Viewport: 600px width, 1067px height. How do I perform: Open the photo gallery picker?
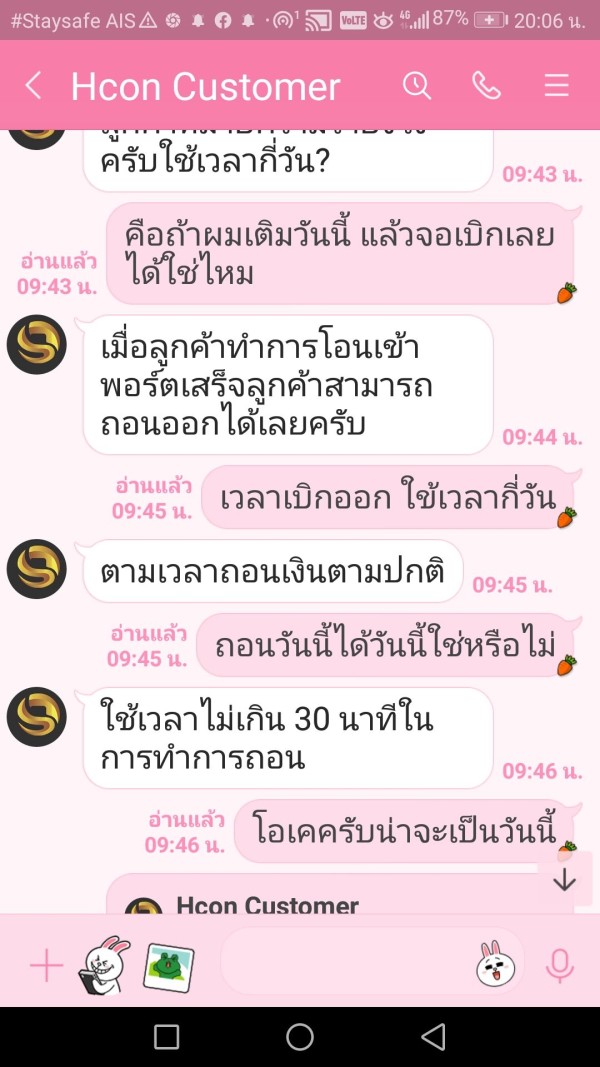(169, 967)
